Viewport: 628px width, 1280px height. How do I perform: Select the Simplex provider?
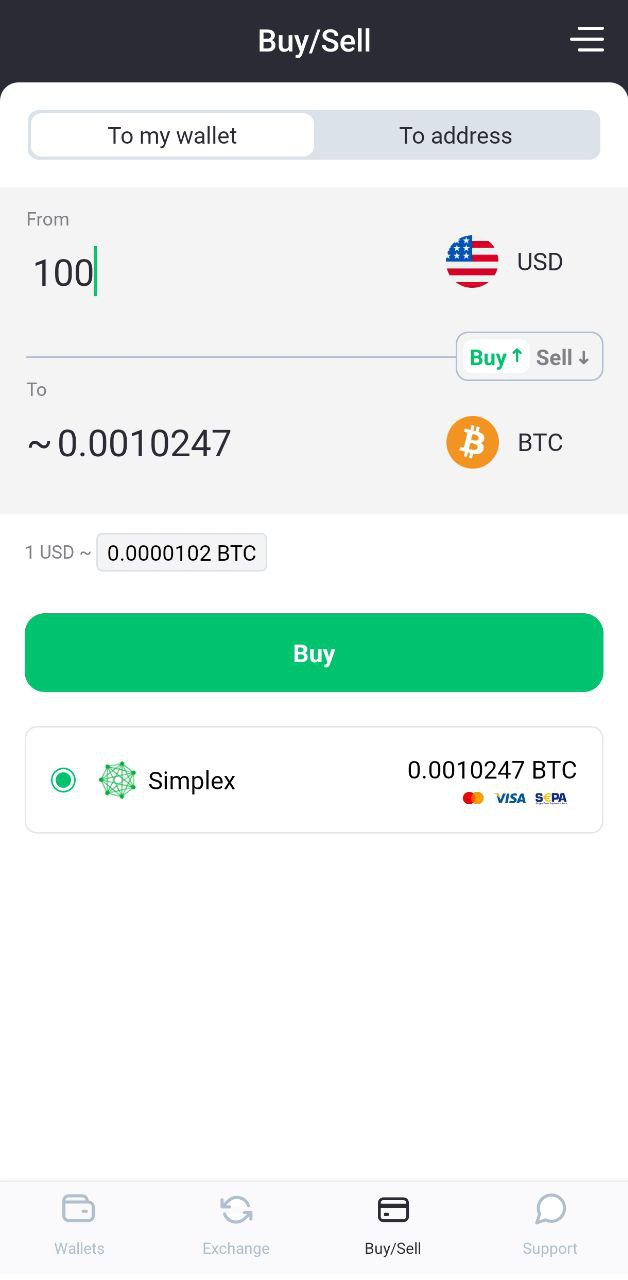[x=314, y=780]
